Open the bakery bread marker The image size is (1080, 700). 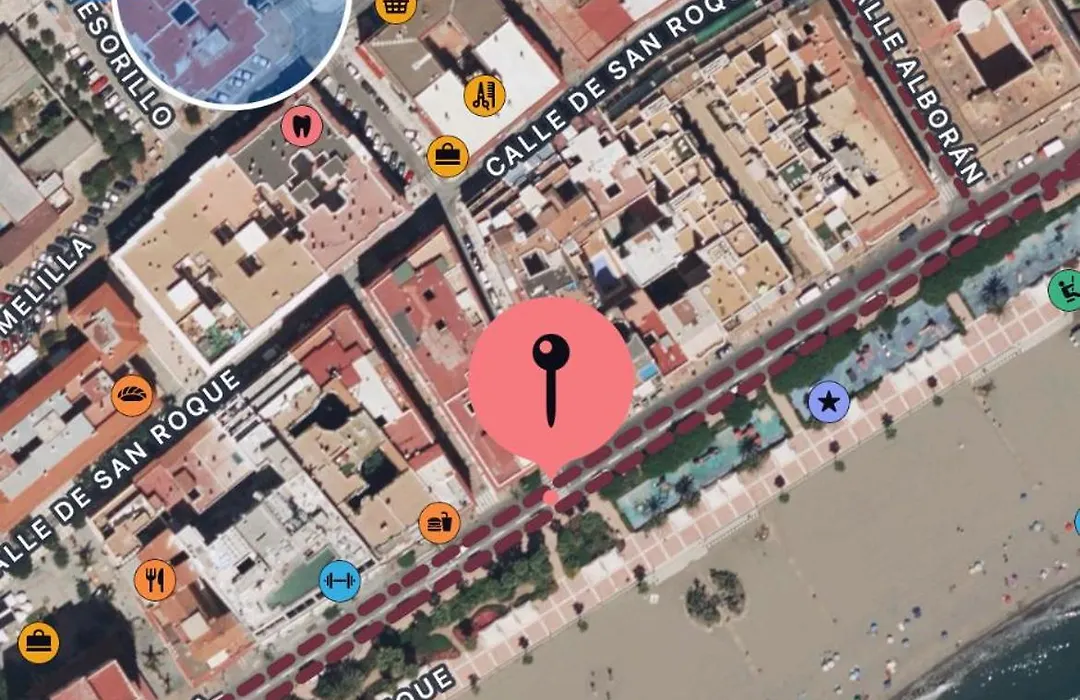point(131,395)
